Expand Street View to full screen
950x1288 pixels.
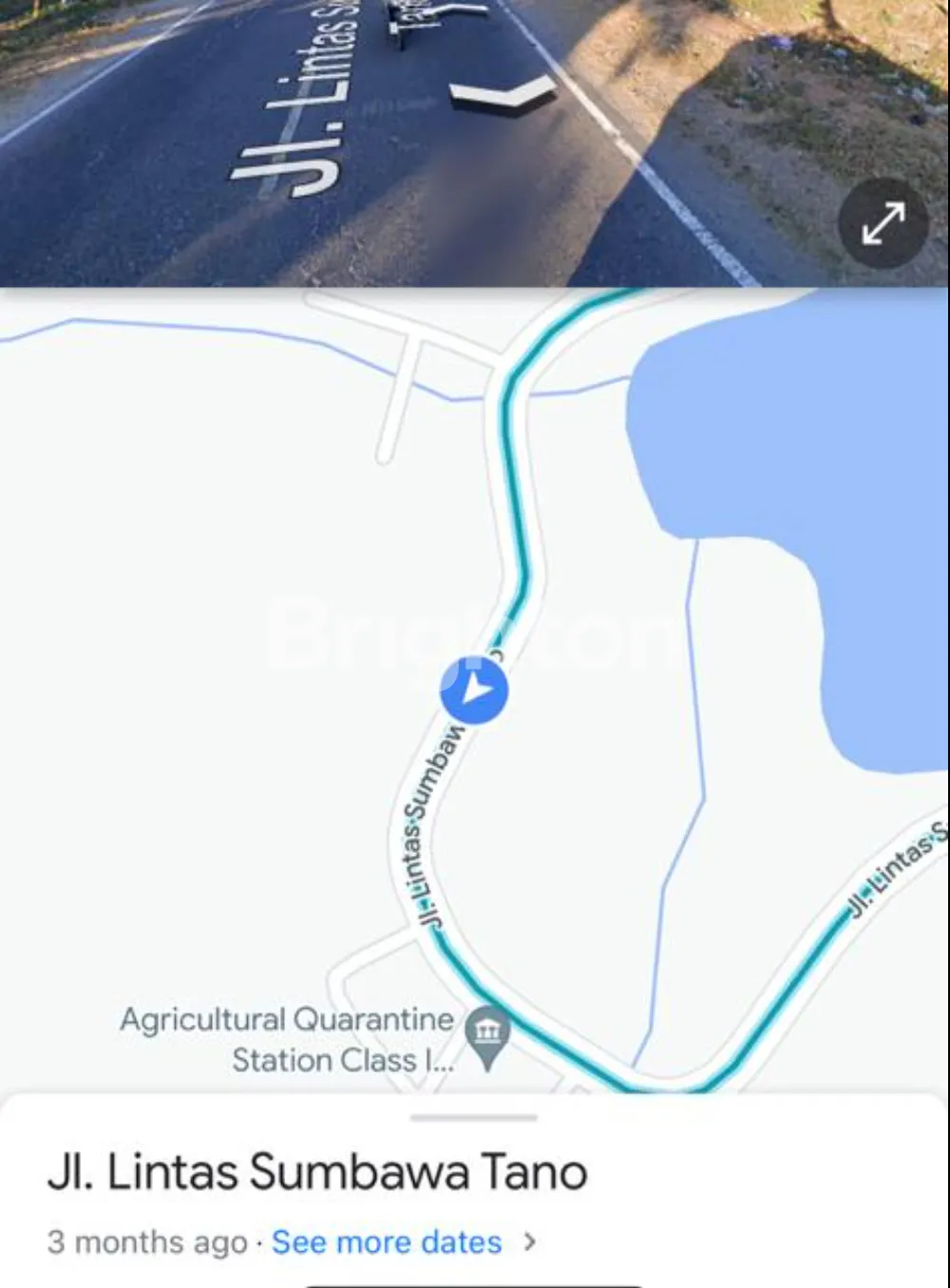point(883,224)
